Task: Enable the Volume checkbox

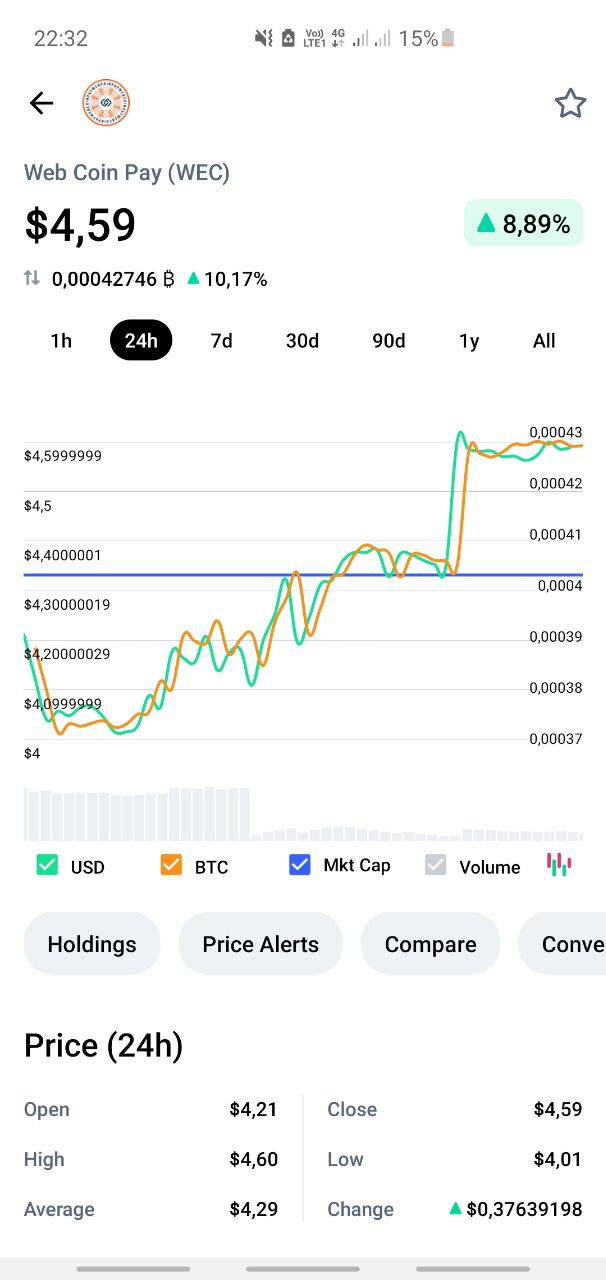Action: click(435, 865)
